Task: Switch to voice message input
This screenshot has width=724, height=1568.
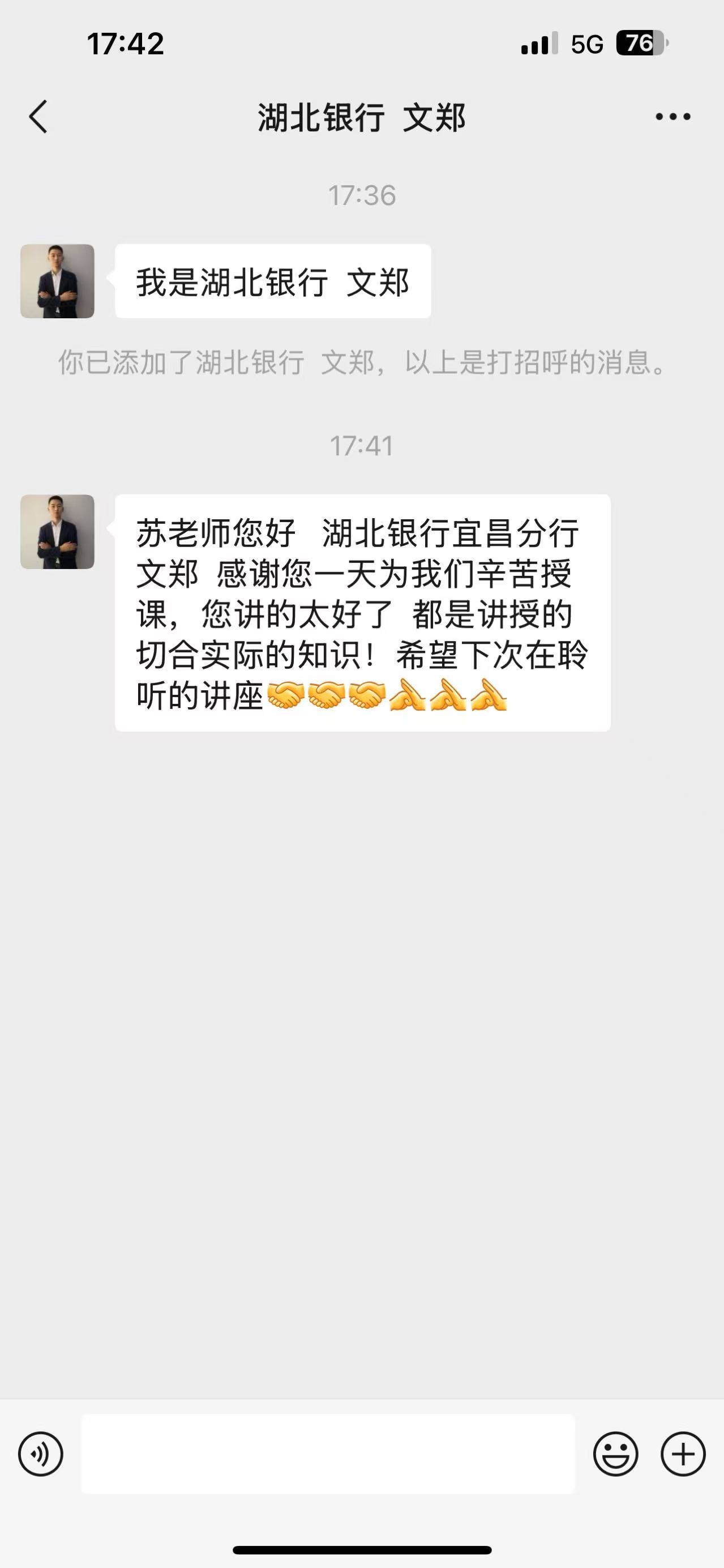Action: [41, 1454]
